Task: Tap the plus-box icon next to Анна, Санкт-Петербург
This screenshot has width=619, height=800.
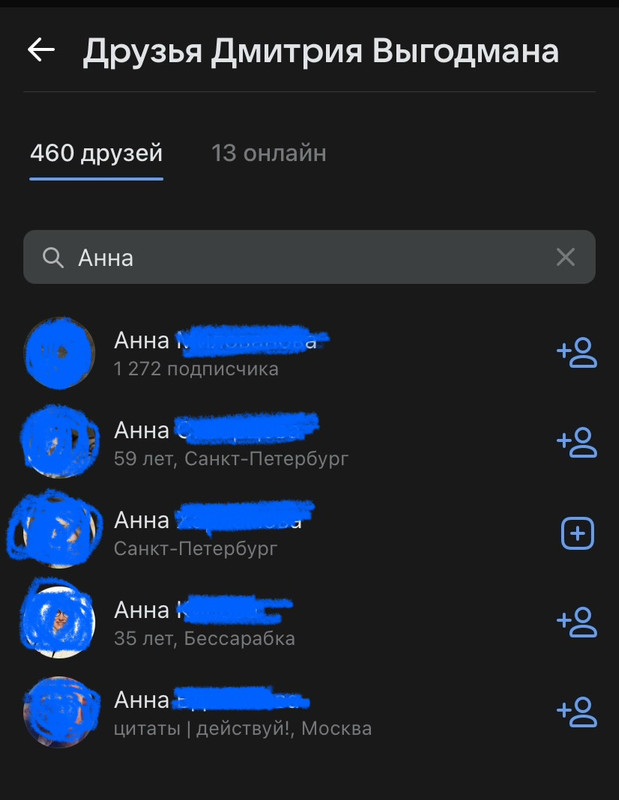Action: [577, 534]
